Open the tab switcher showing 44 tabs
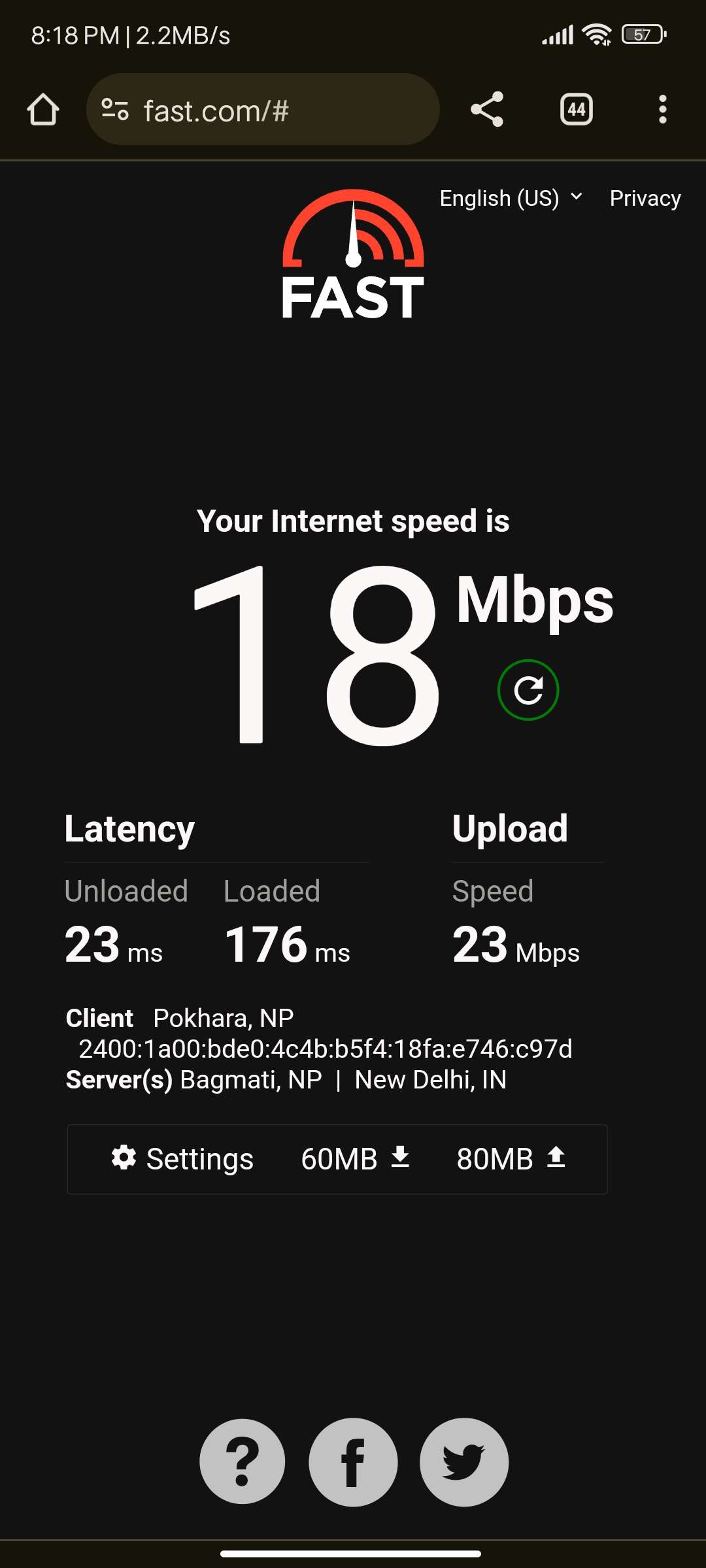 coord(575,109)
